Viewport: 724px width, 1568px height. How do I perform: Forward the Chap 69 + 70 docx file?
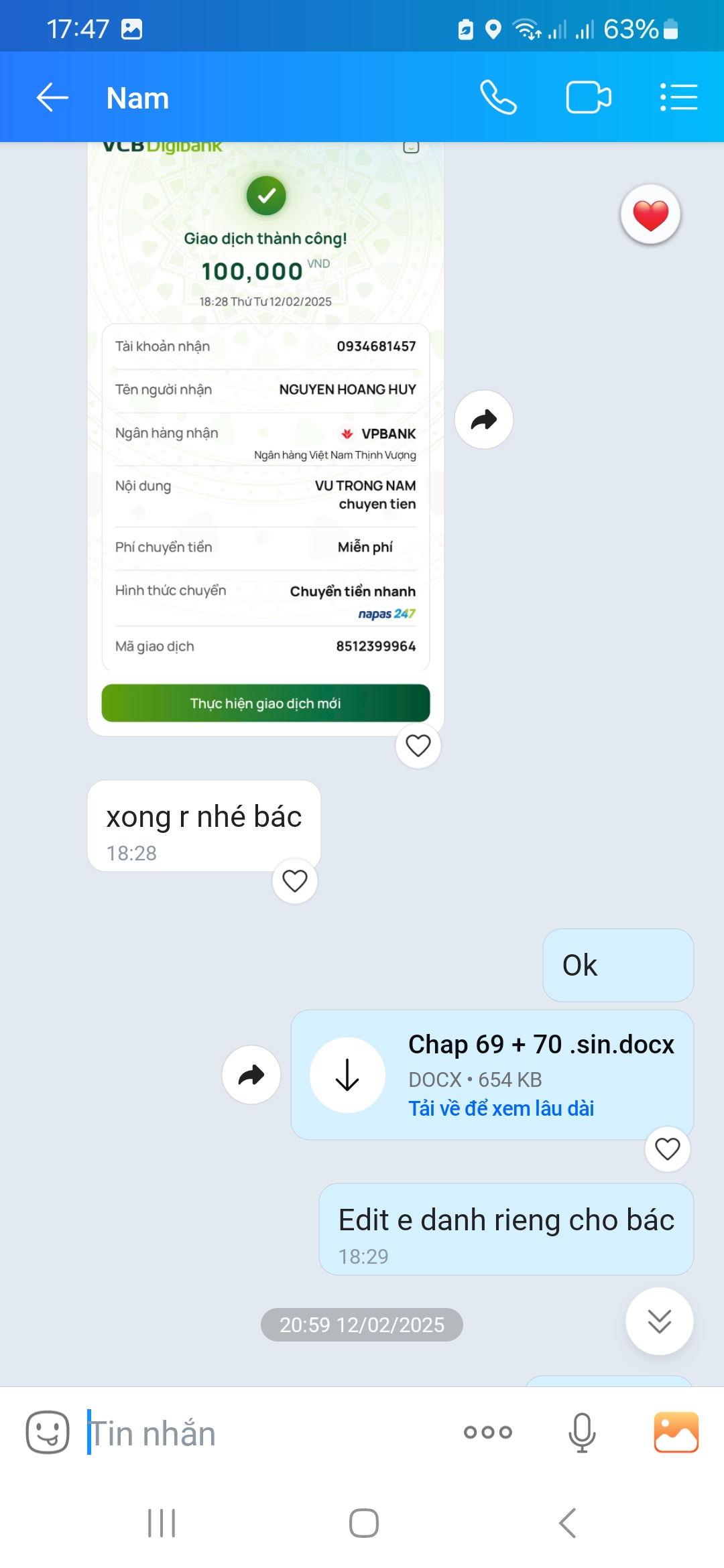pos(251,1075)
